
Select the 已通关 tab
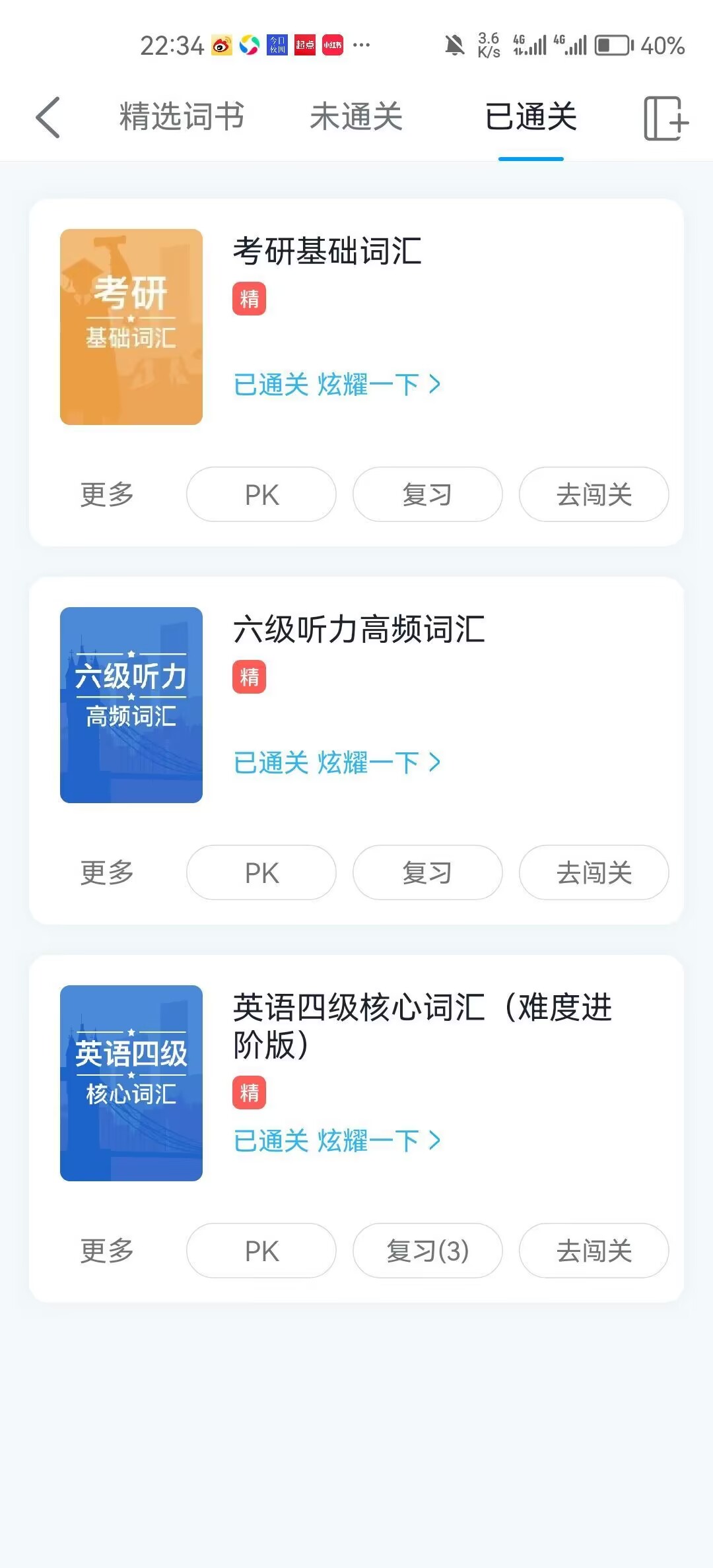coord(531,117)
